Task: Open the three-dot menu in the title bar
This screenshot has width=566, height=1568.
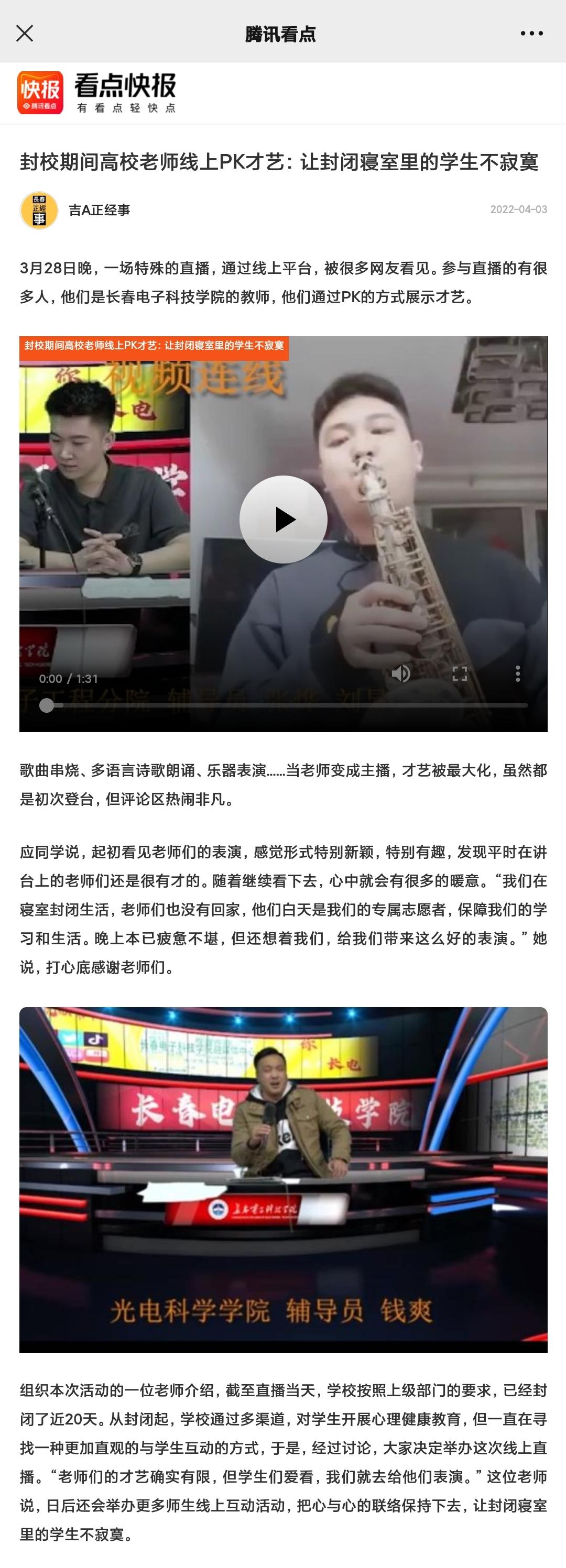Action: [x=531, y=34]
